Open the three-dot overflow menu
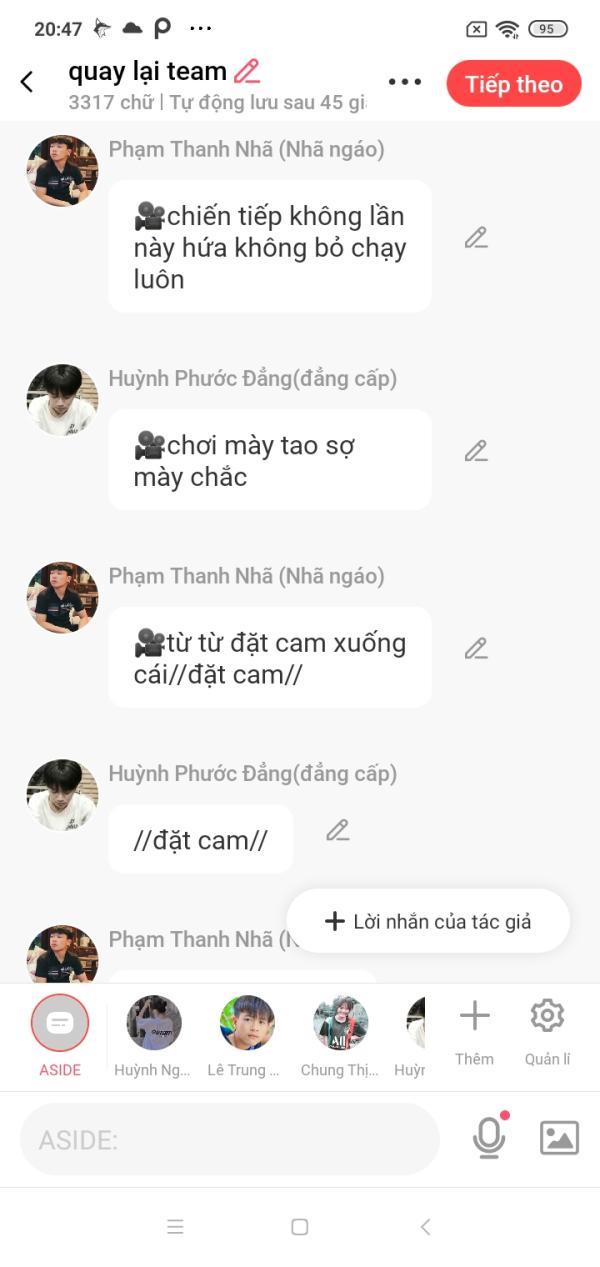This screenshot has width=600, height=1267. 405,83
